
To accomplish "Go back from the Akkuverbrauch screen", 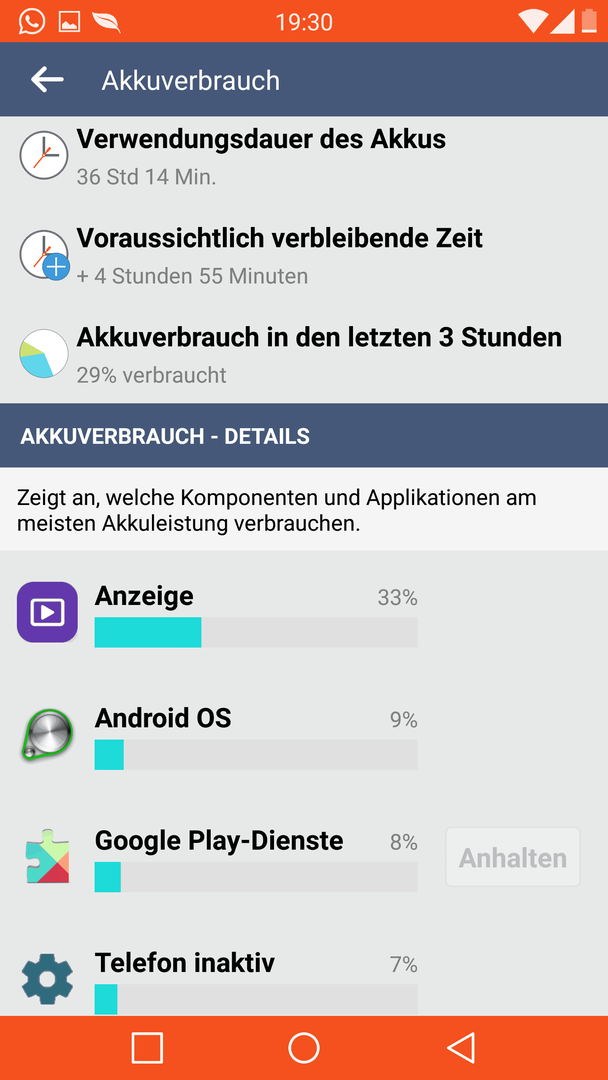I will (x=48, y=80).
